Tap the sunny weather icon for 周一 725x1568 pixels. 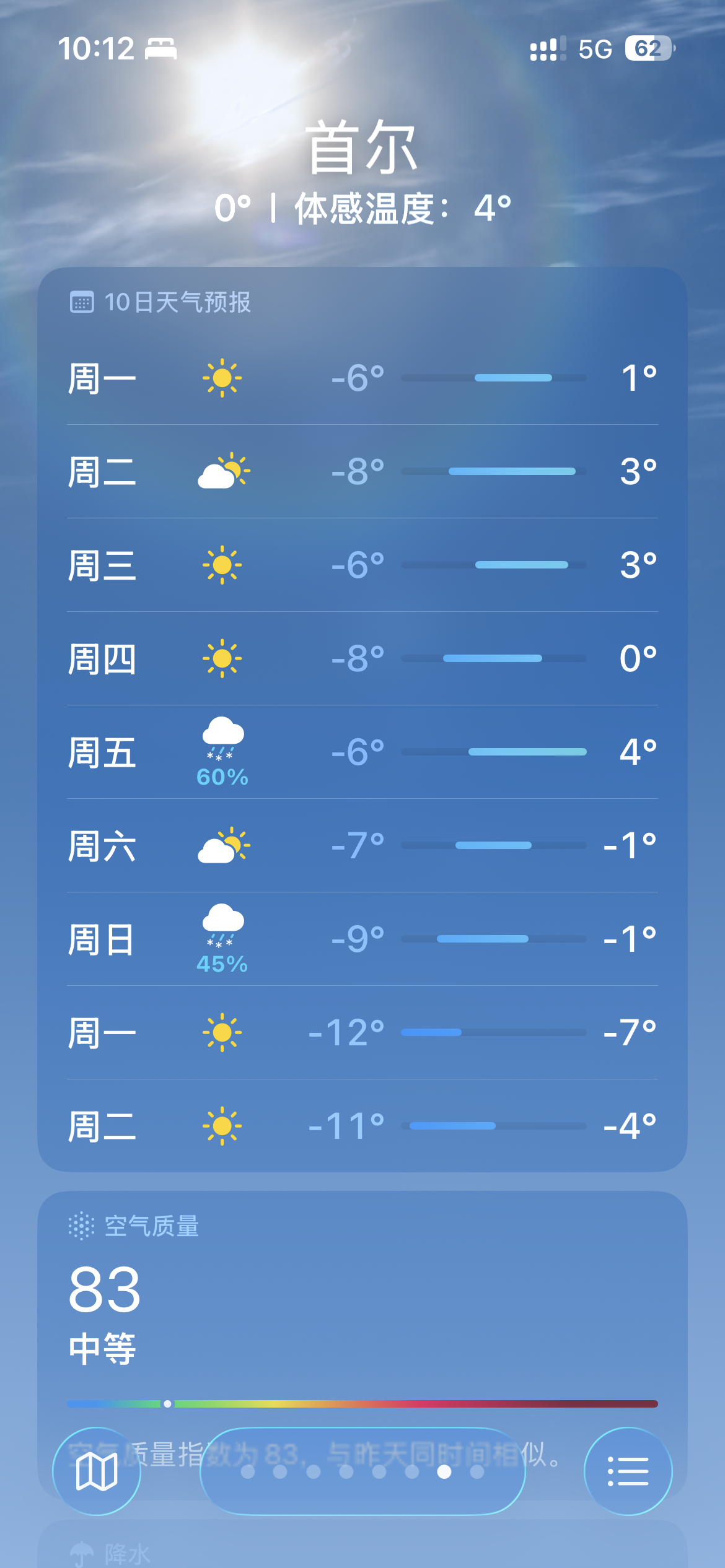tap(221, 377)
